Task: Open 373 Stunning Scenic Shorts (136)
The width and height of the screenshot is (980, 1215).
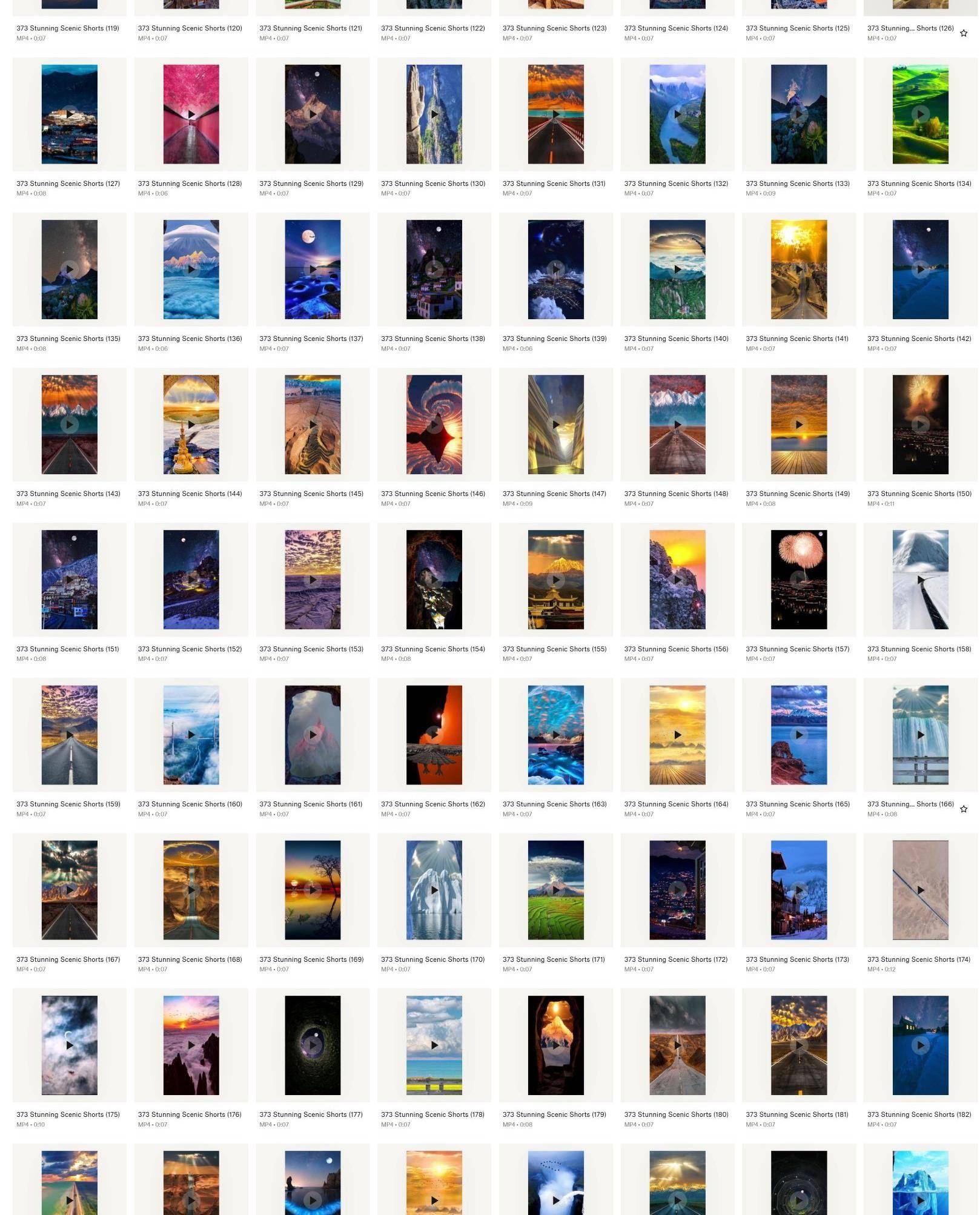Action: [x=191, y=270]
